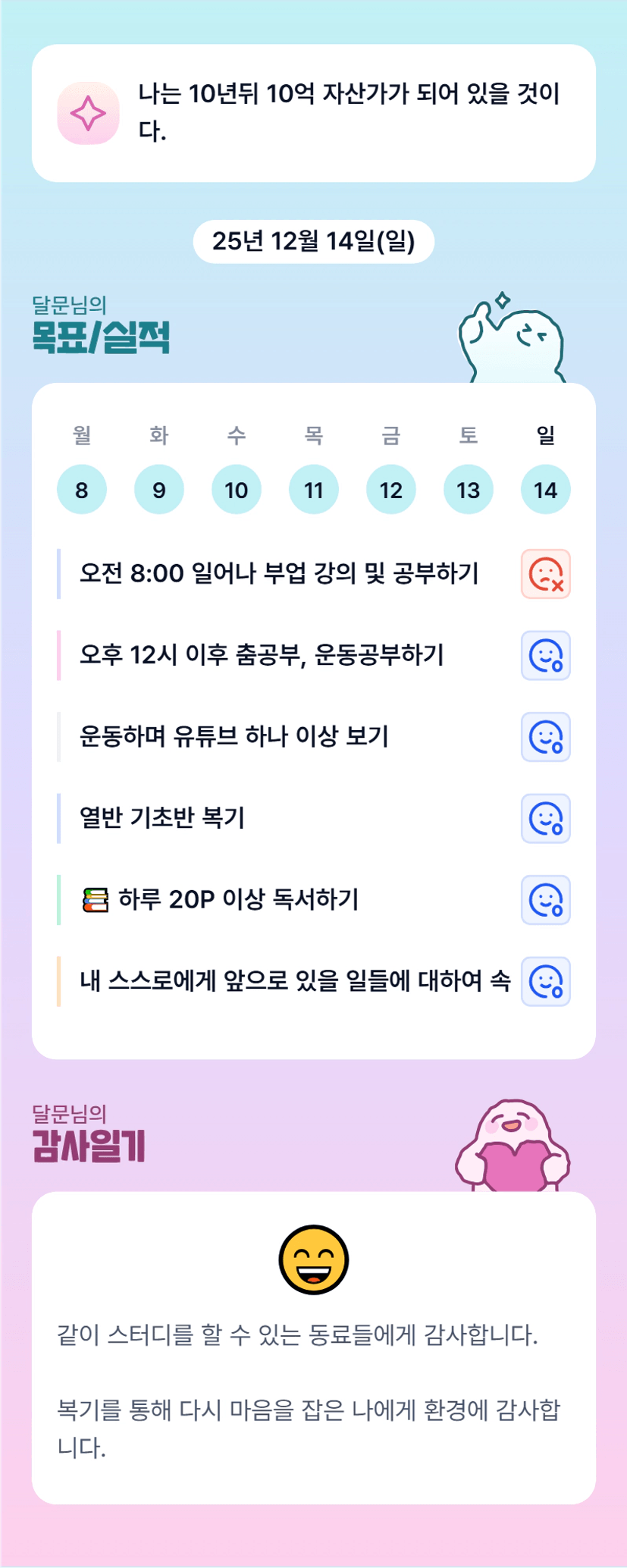Tap failed face icon for 오전 8:00 일어나 goal
The width and height of the screenshot is (627, 1568).
pyautogui.click(x=546, y=574)
